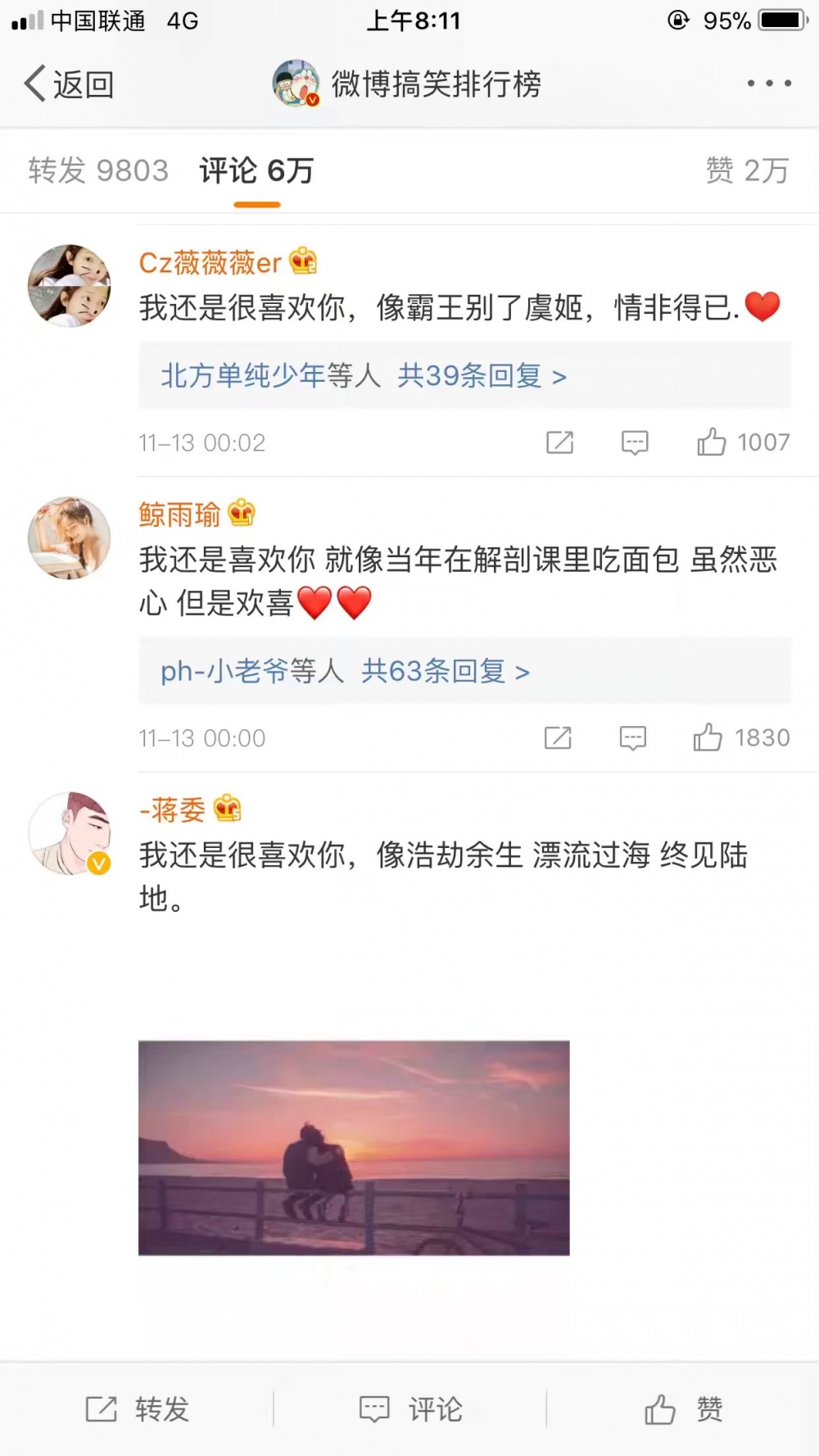Open 微博搞笑排行榜 profile from the title
The width and height of the screenshot is (819, 1456).
pos(436,84)
